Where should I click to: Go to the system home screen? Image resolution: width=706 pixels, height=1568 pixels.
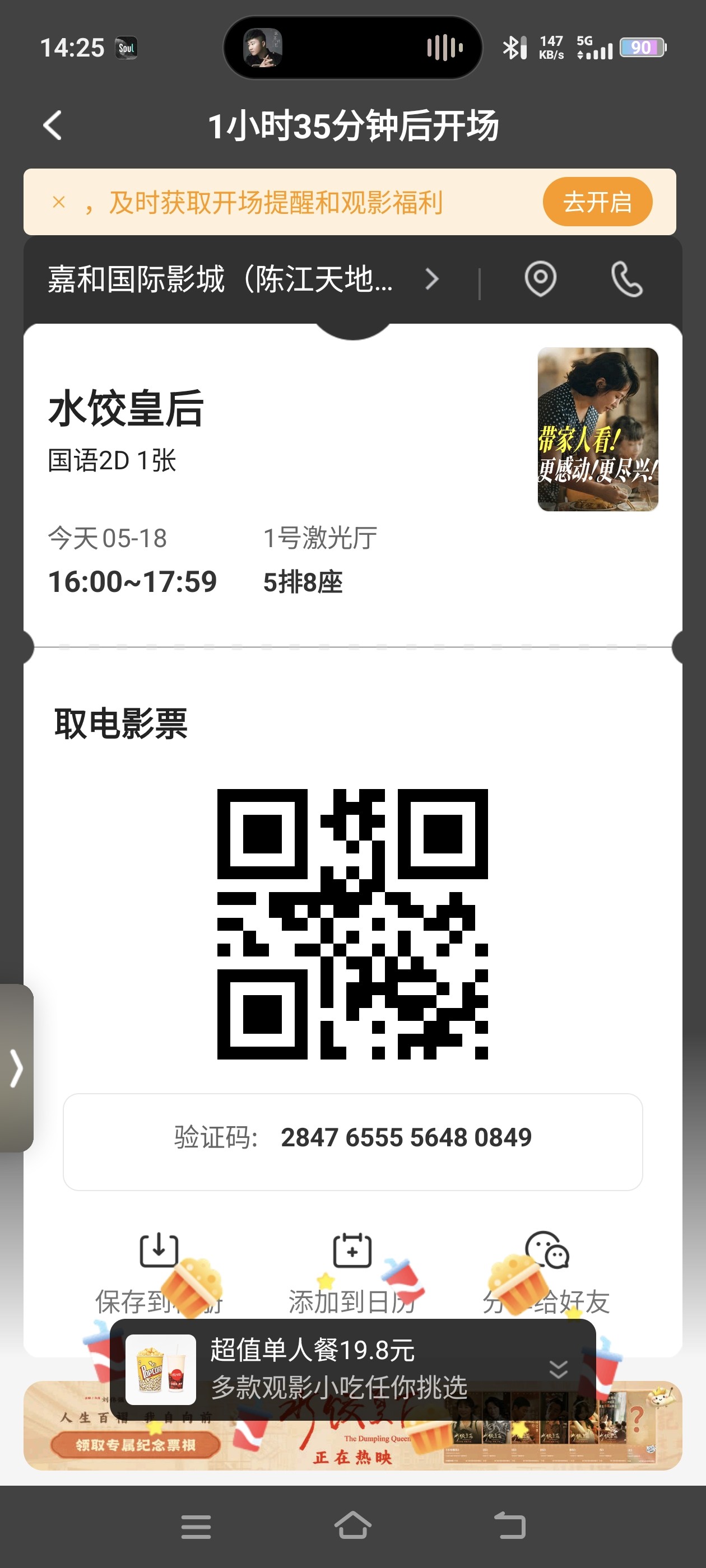coord(352,1526)
